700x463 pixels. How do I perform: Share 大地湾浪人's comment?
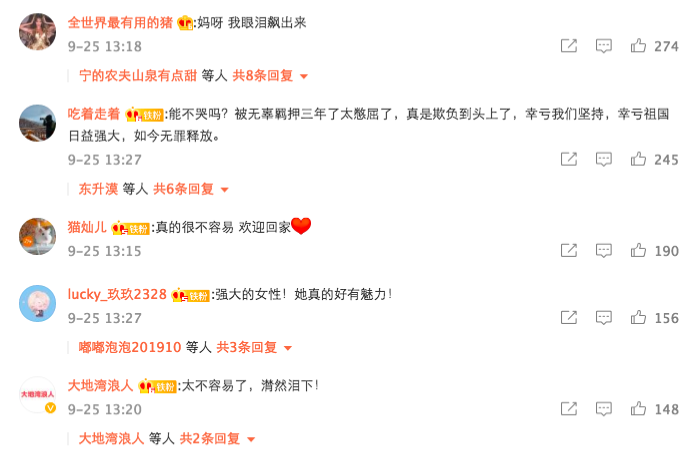[568, 409]
